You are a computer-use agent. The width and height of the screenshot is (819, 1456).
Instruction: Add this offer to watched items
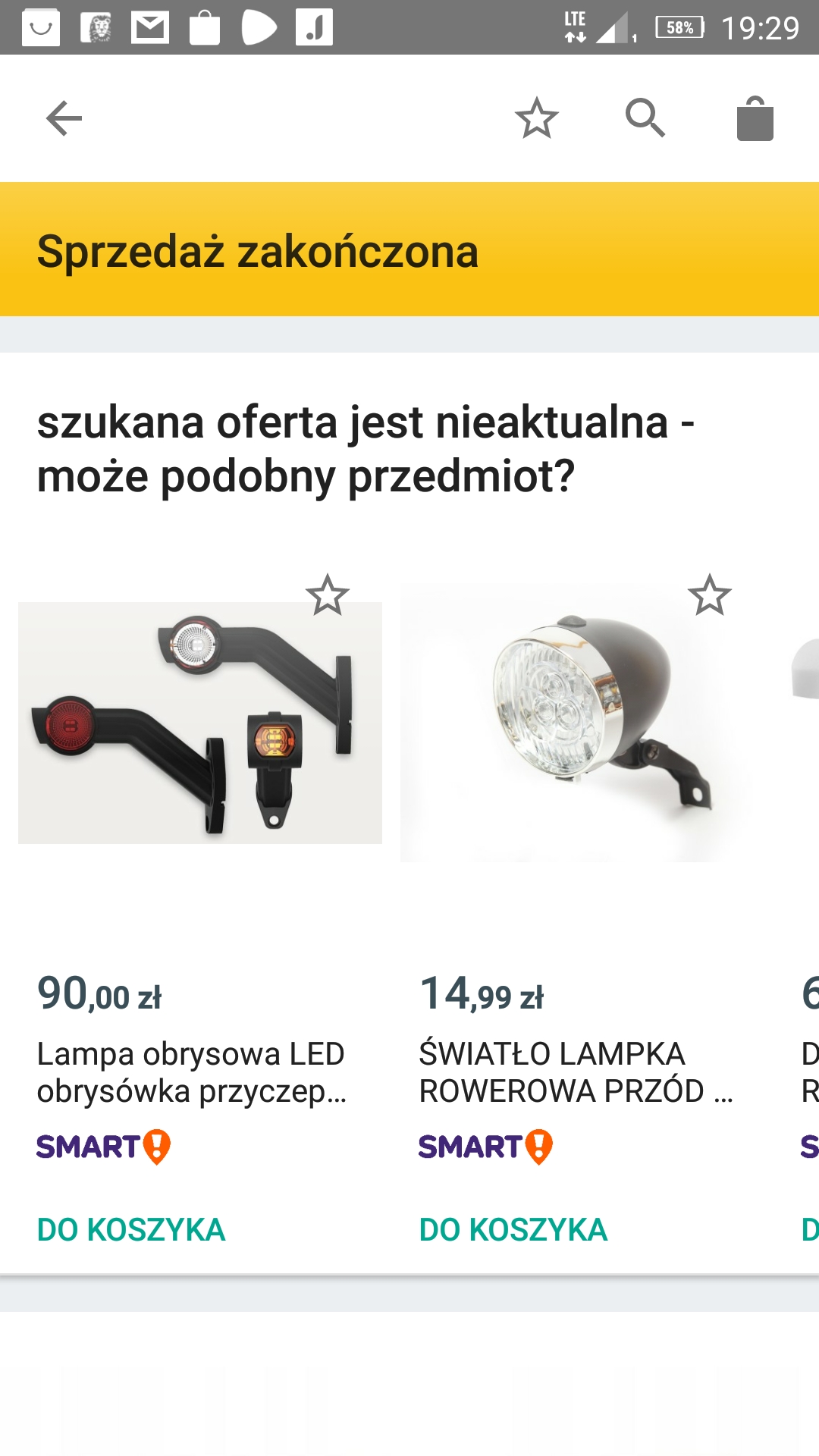click(x=536, y=118)
